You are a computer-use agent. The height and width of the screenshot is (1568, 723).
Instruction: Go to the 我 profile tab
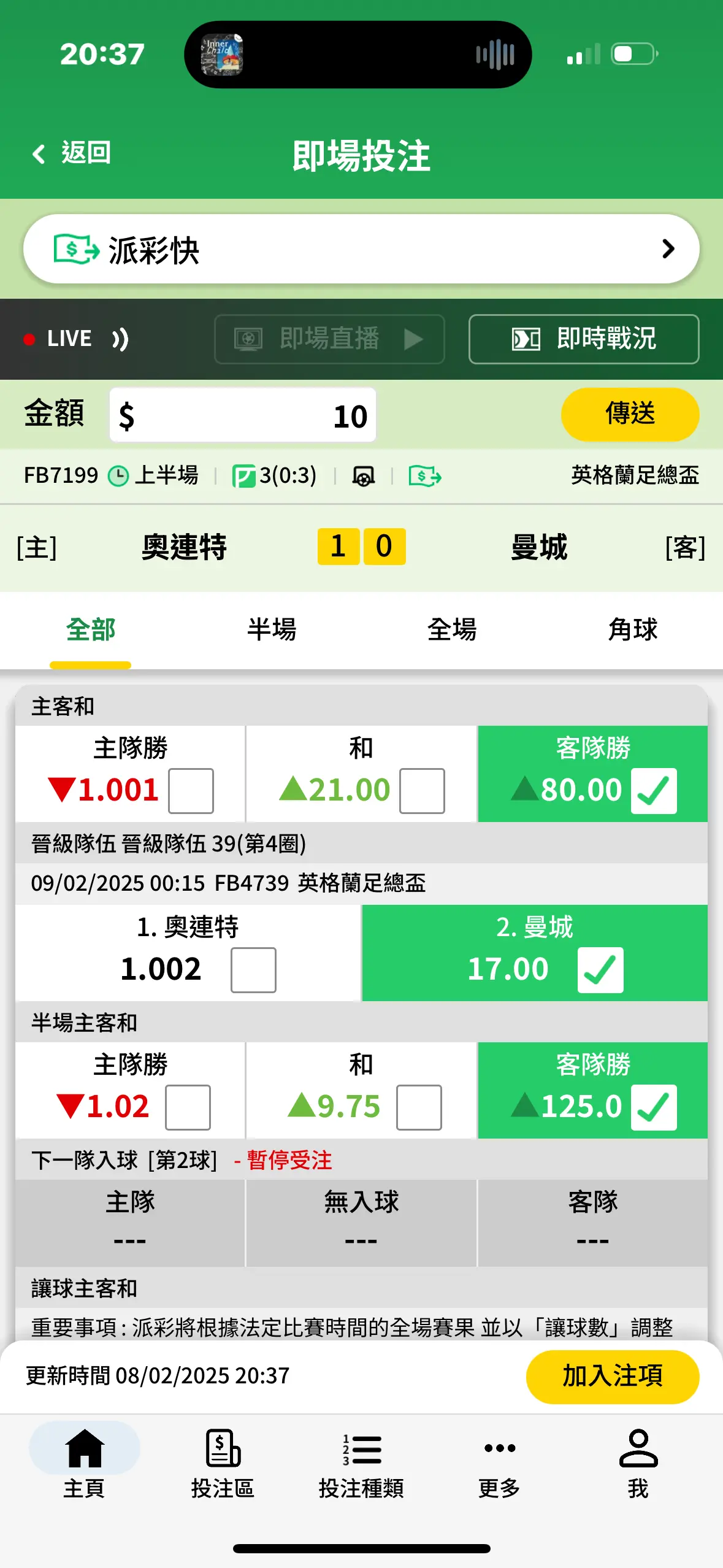pyautogui.click(x=638, y=1464)
